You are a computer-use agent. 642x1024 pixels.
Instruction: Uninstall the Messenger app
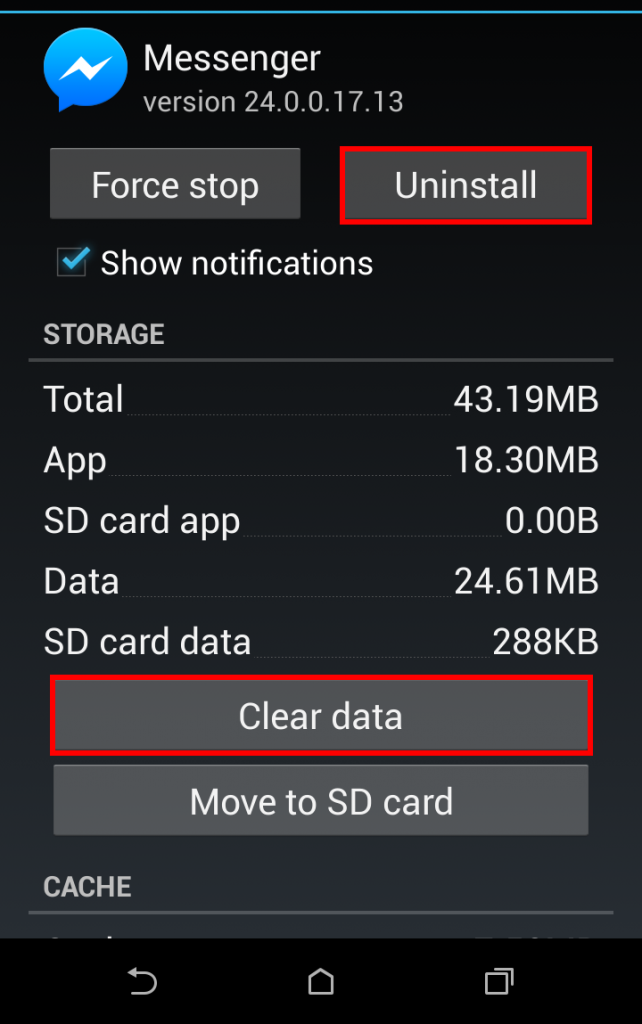point(466,185)
